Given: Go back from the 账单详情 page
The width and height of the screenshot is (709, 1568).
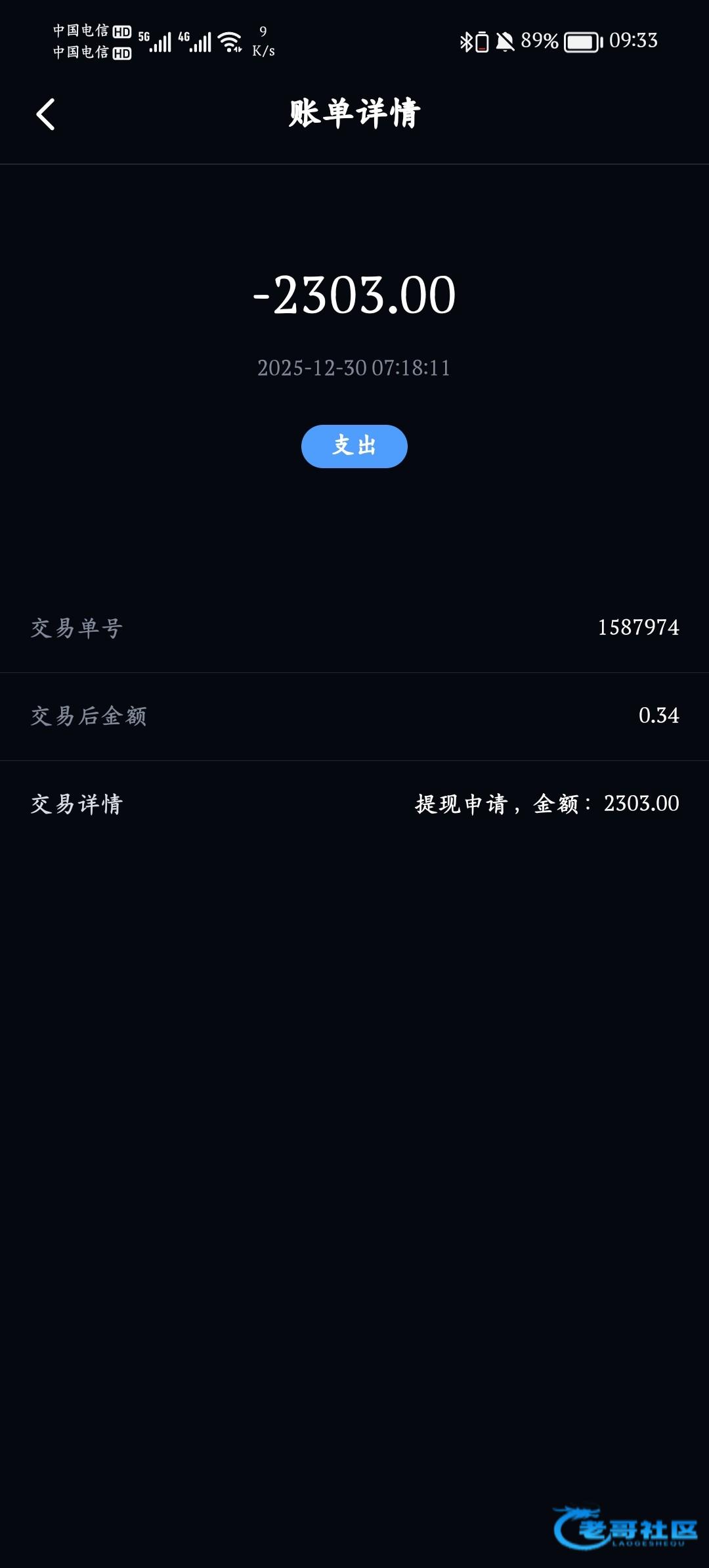Looking at the screenshot, I should [45, 115].
